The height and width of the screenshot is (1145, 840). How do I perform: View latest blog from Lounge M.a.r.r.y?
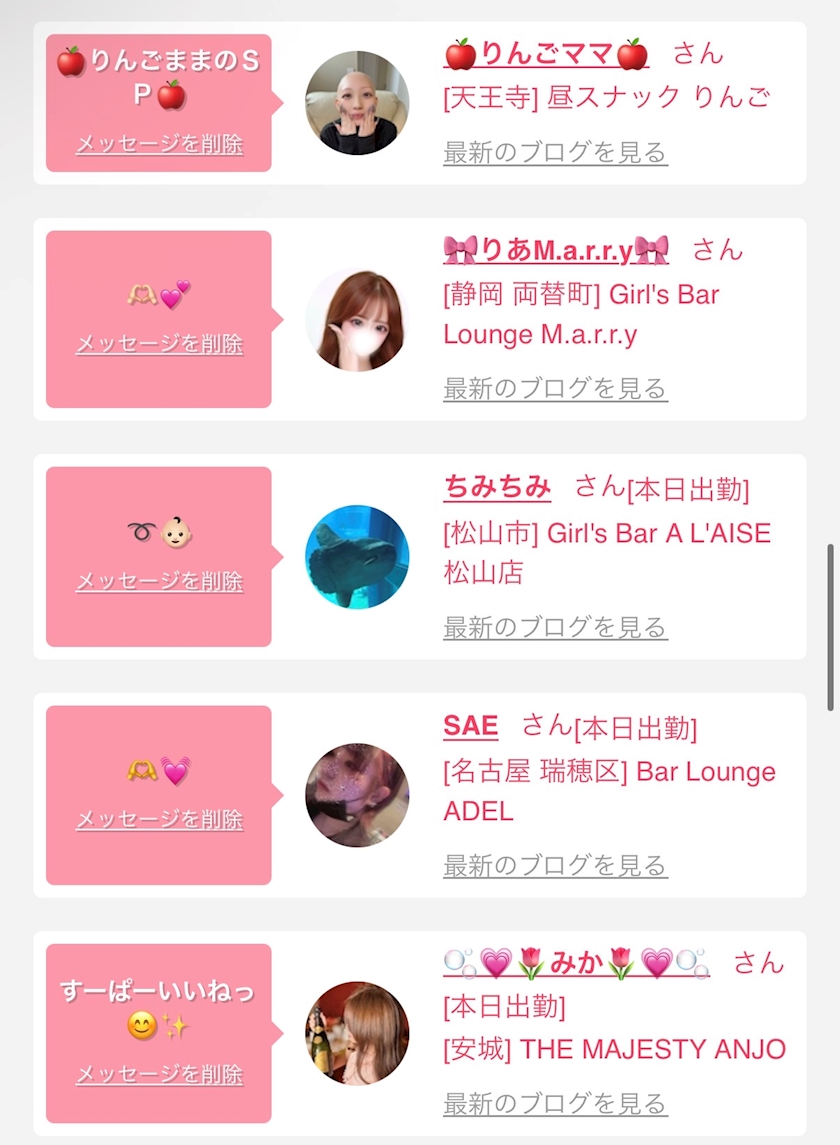point(555,388)
